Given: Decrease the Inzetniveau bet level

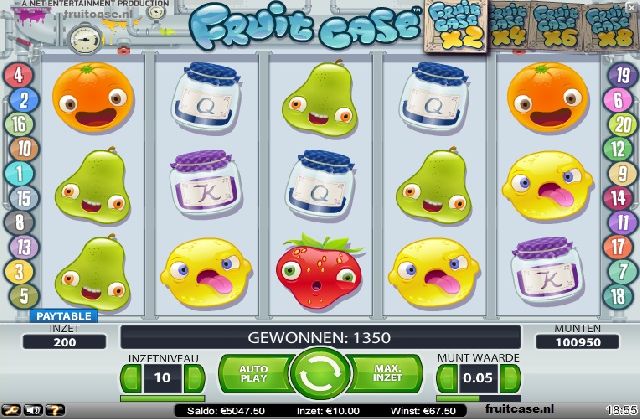Looking at the screenshot, I should (129, 377).
